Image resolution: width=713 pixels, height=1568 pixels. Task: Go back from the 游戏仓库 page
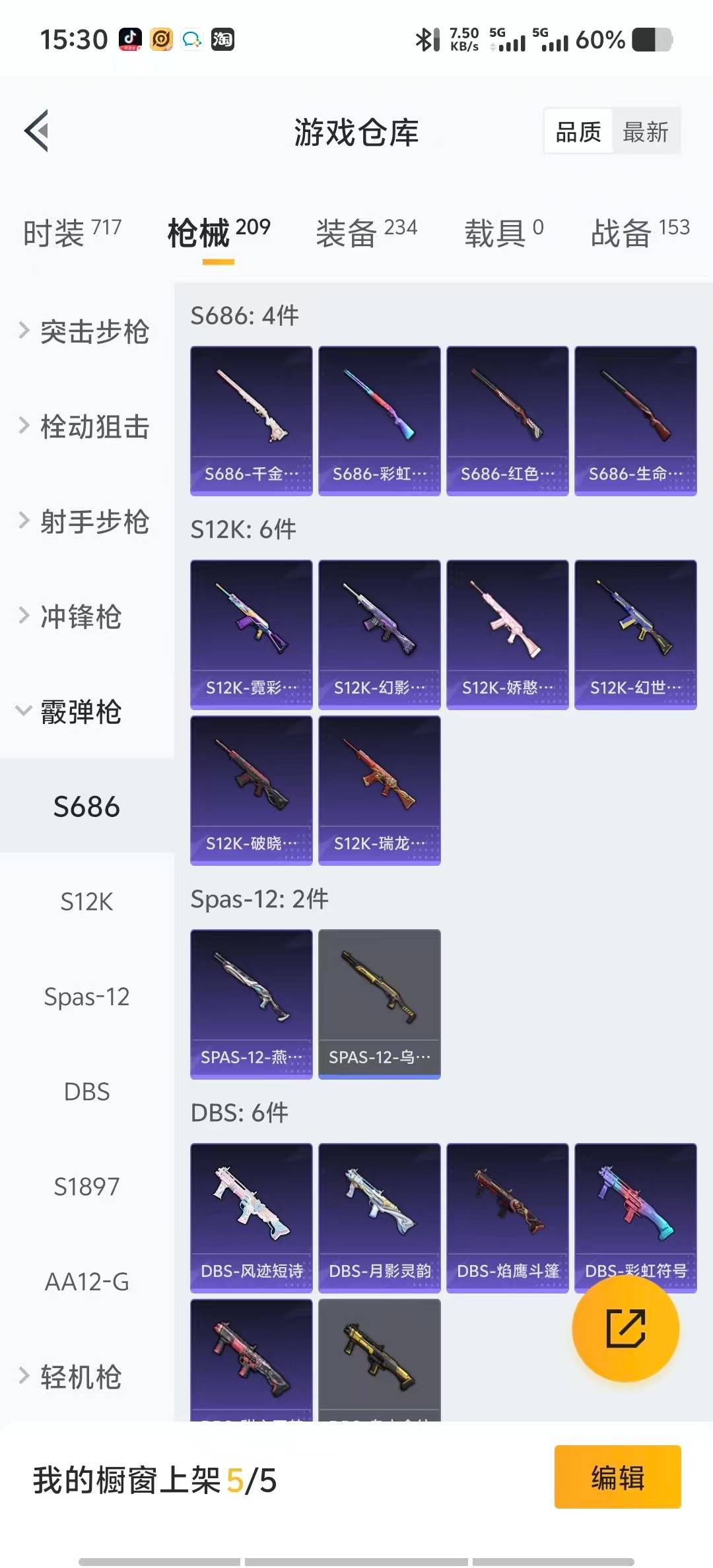point(37,131)
